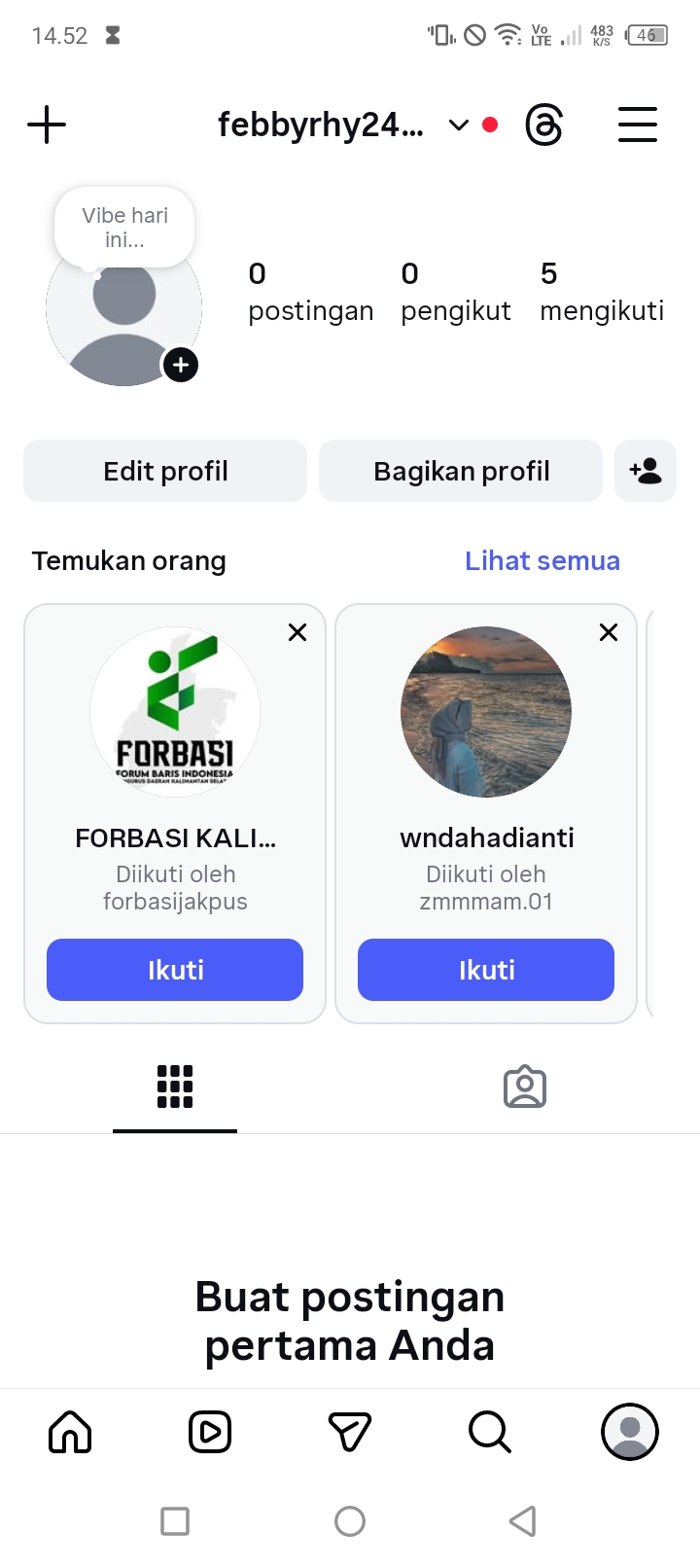Go to the Home feed tab
700x1568 pixels.
pos(70,1432)
